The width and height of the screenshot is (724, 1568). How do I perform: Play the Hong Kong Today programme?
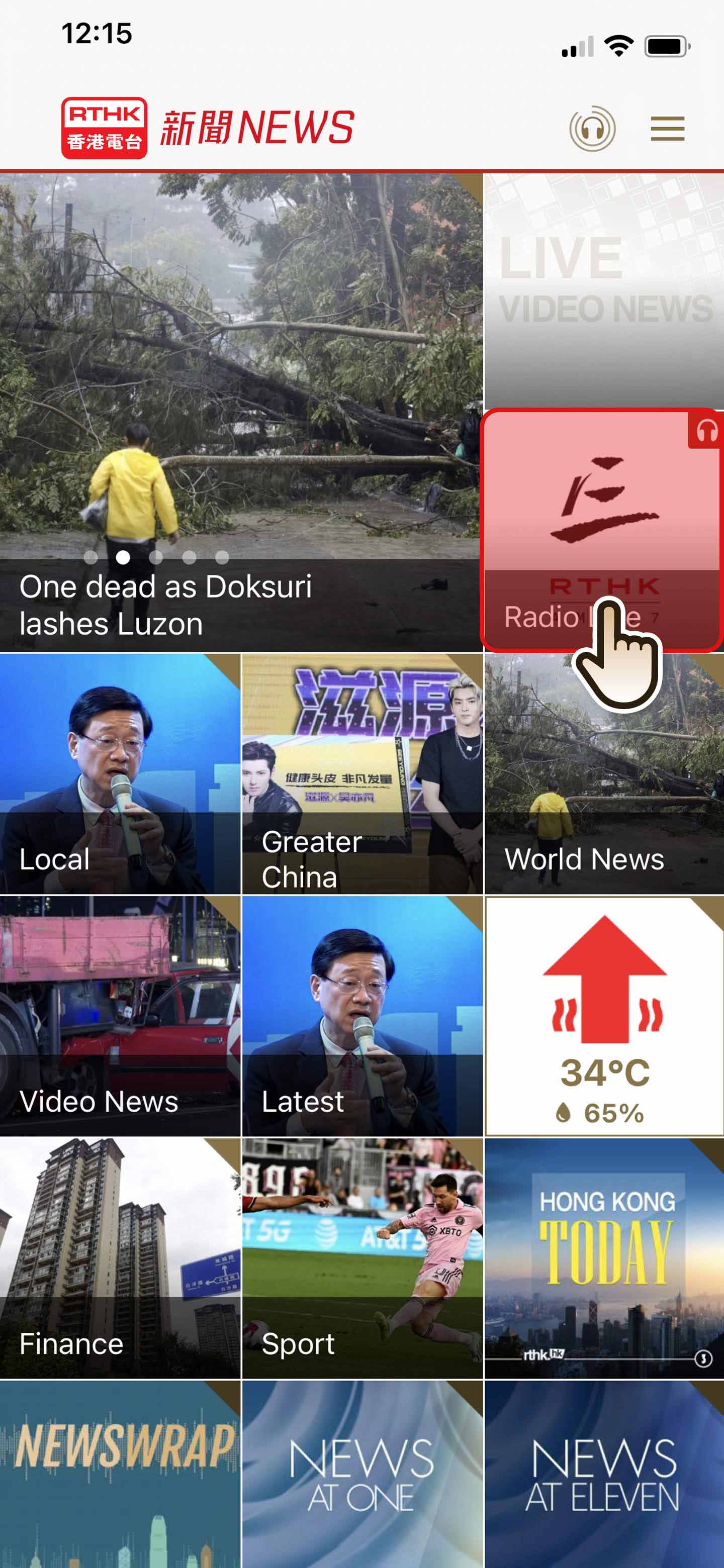(x=604, y=1258)
